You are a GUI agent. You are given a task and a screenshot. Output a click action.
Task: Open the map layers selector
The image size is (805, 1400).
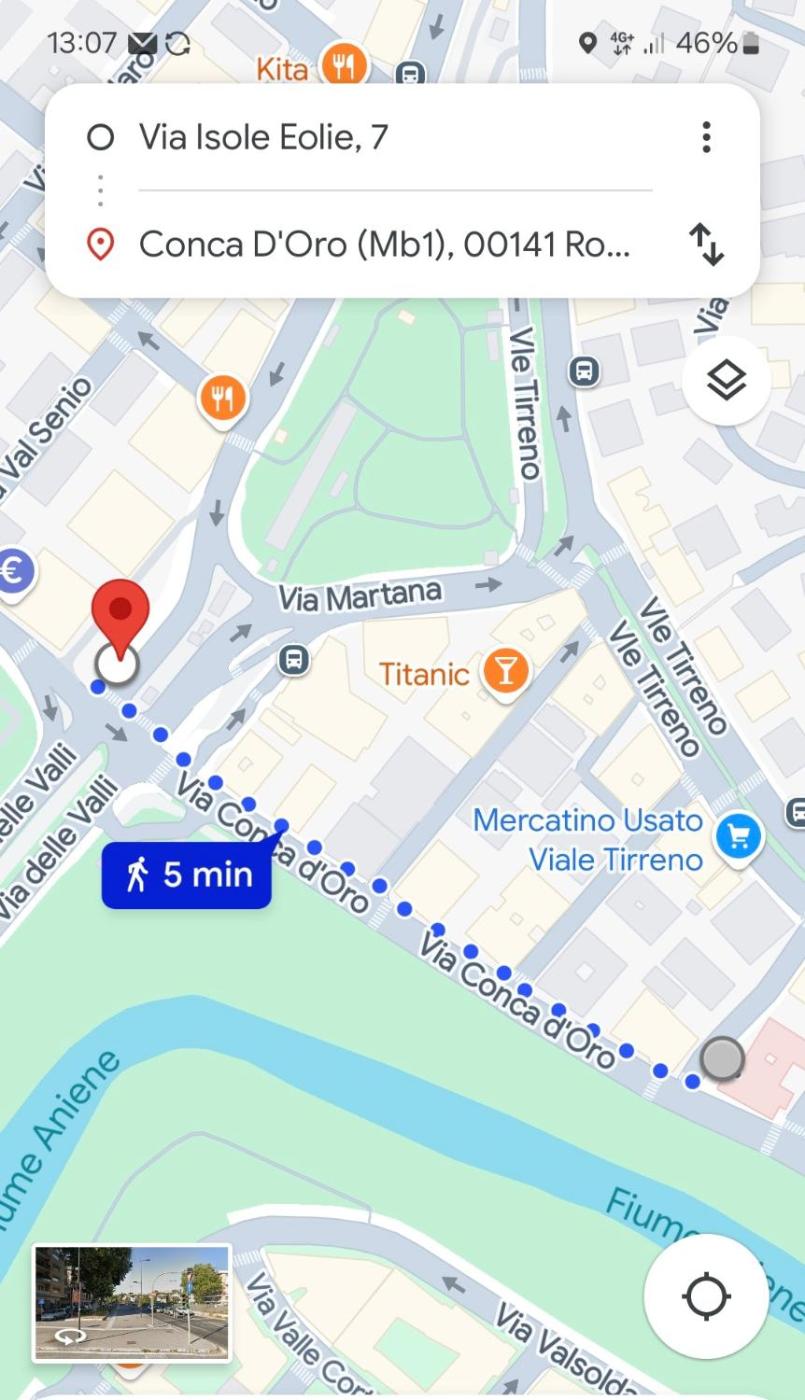[726, 380]
